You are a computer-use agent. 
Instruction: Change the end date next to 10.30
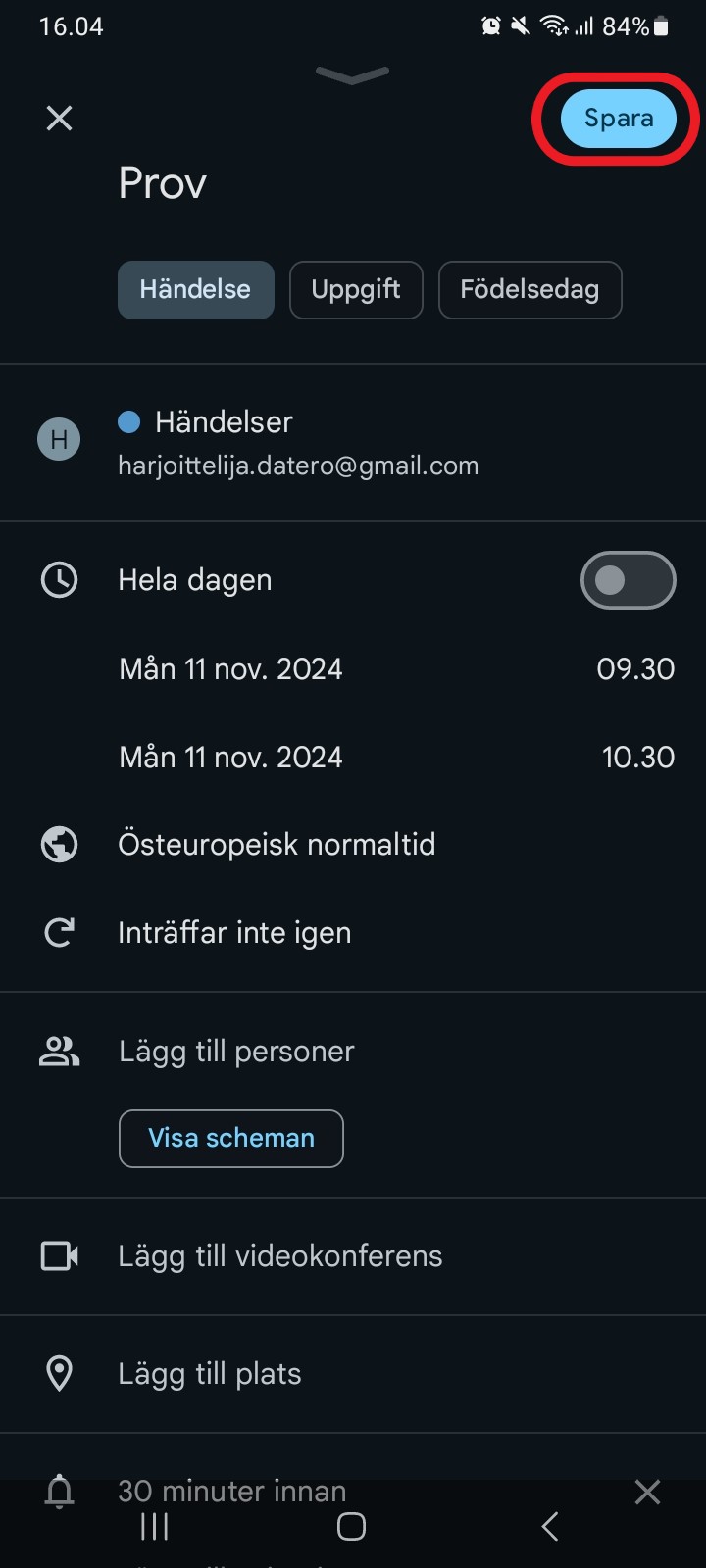point(230,758)
